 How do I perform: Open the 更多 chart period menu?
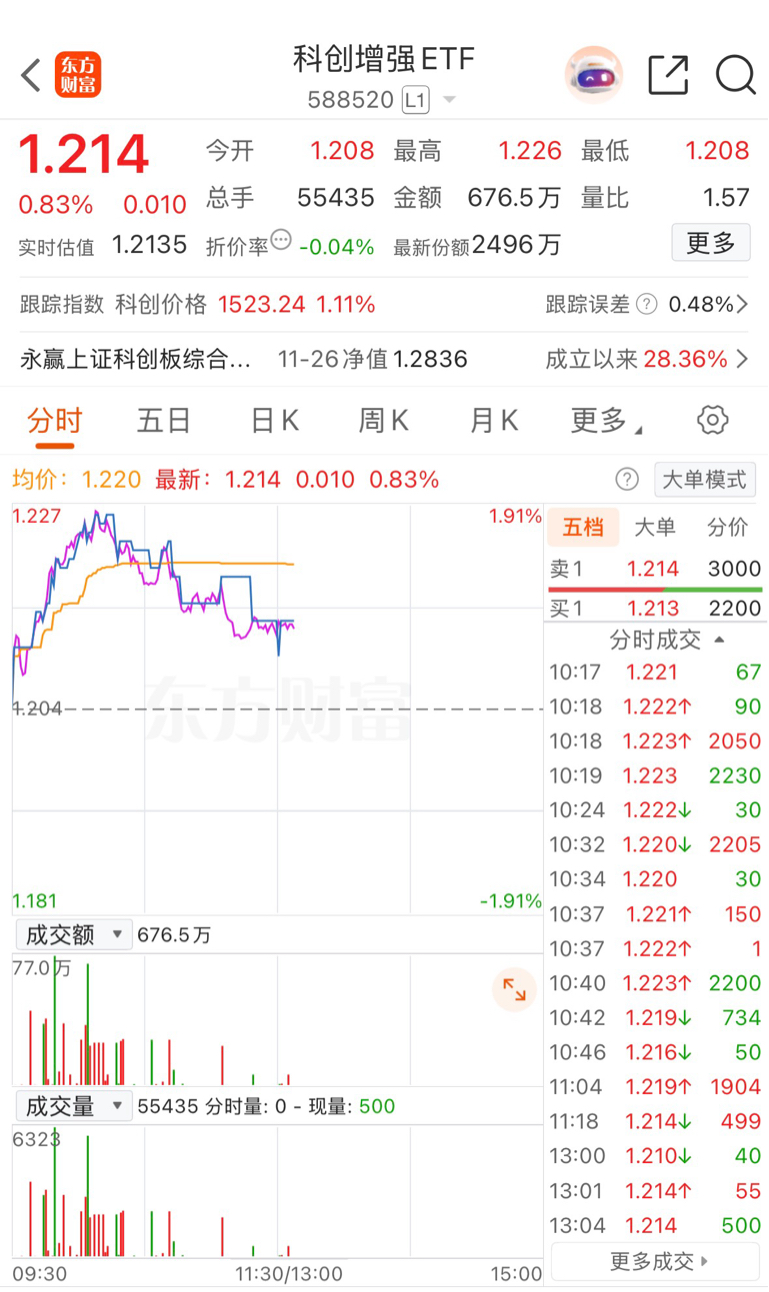click(x=604, y=421)
